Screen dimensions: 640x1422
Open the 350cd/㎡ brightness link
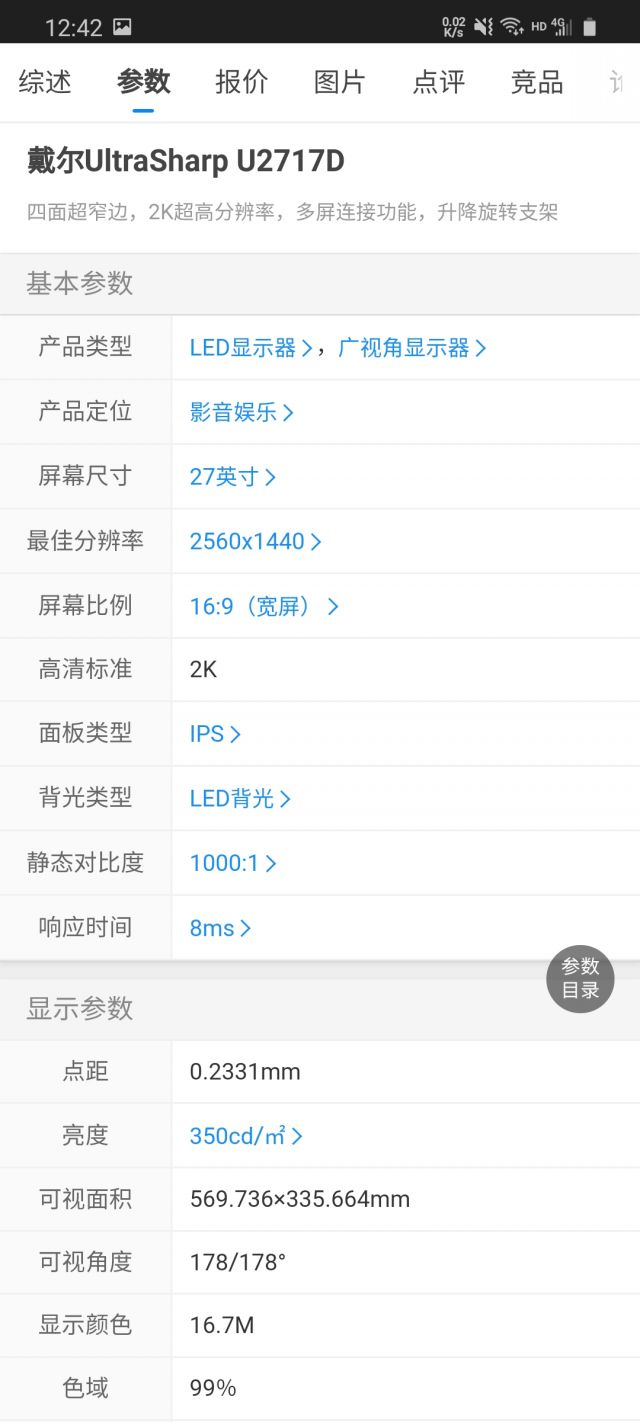point(246,1136)
